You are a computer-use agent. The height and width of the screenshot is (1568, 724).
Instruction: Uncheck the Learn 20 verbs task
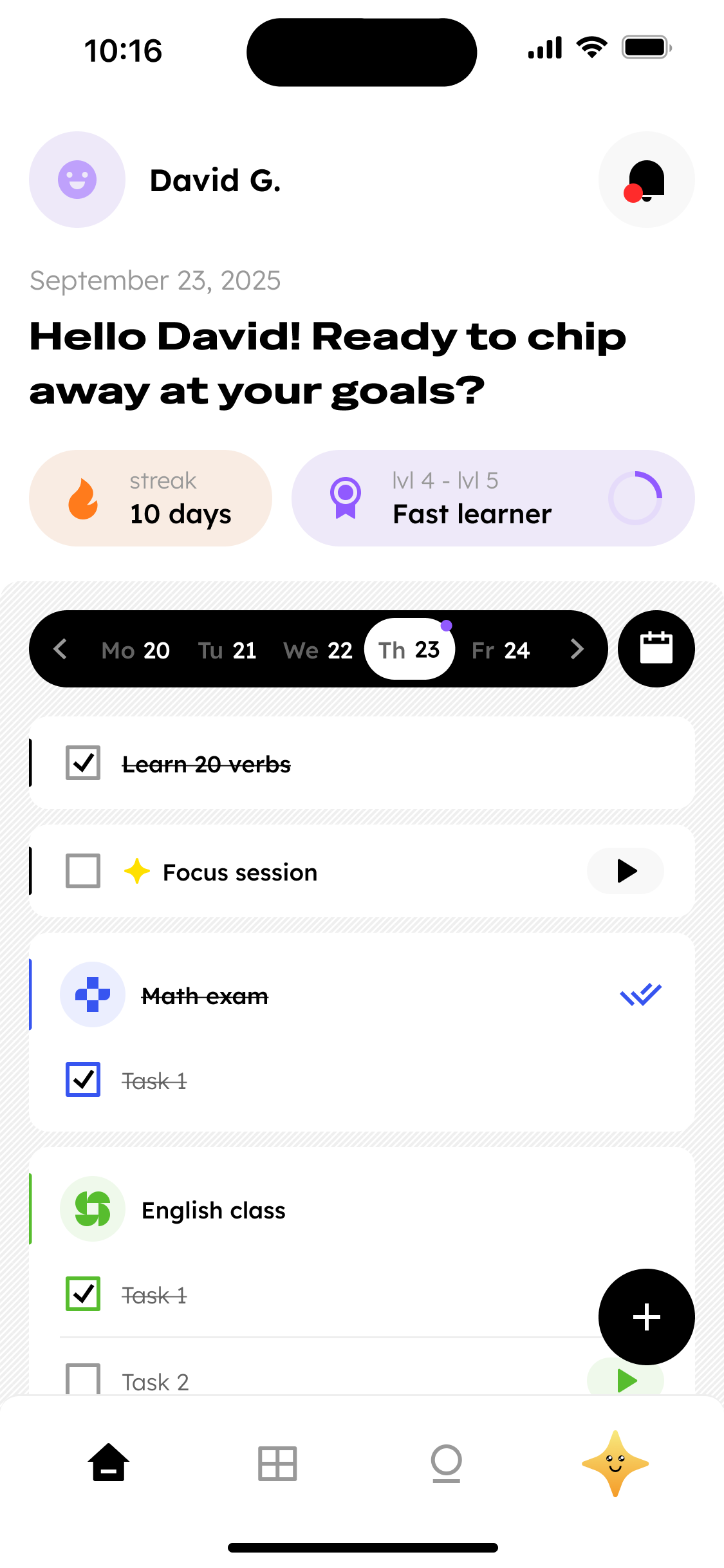pyautogui.click(x=83, y=763)
